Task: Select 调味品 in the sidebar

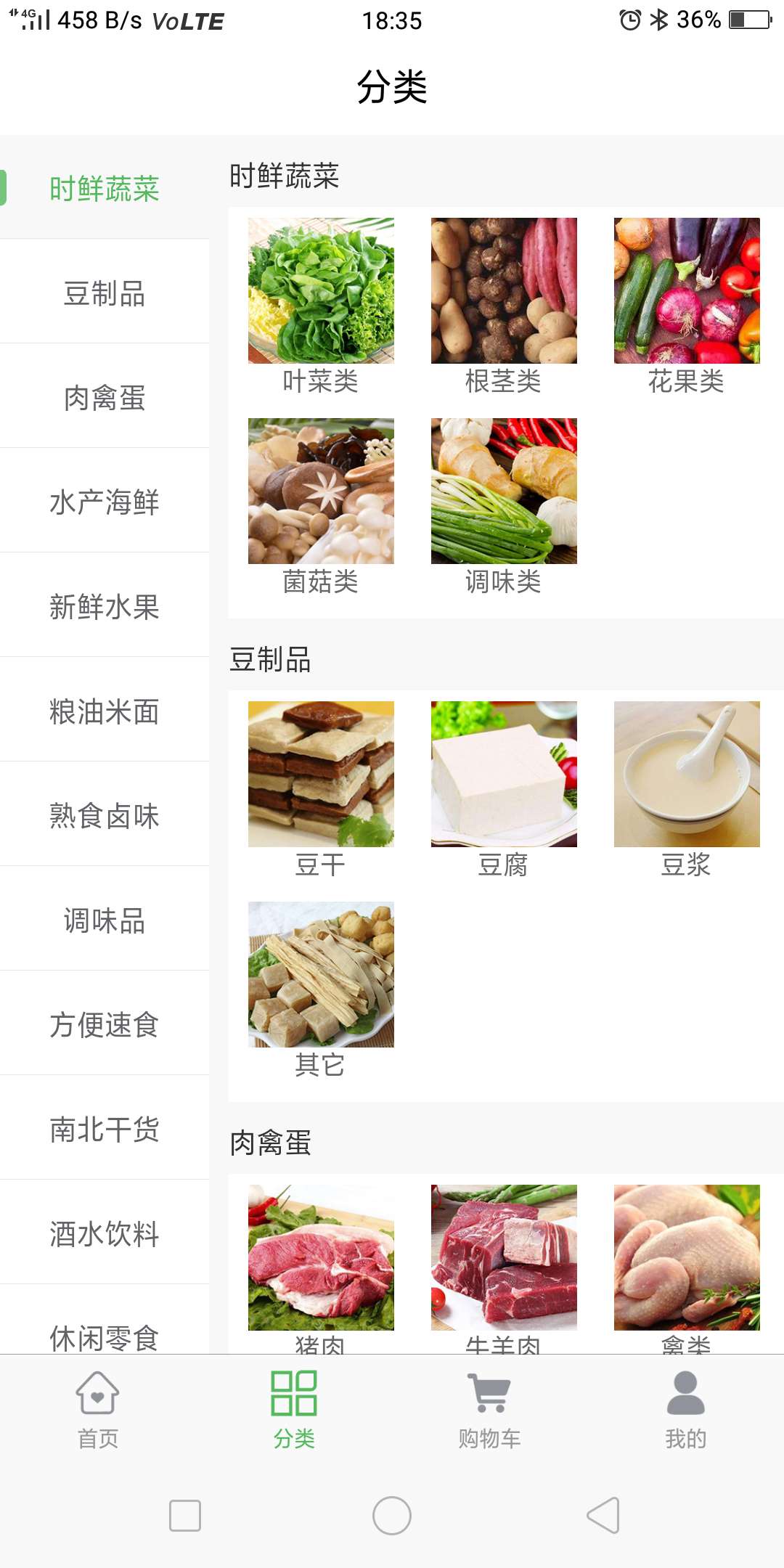Action: pos(105,920)
